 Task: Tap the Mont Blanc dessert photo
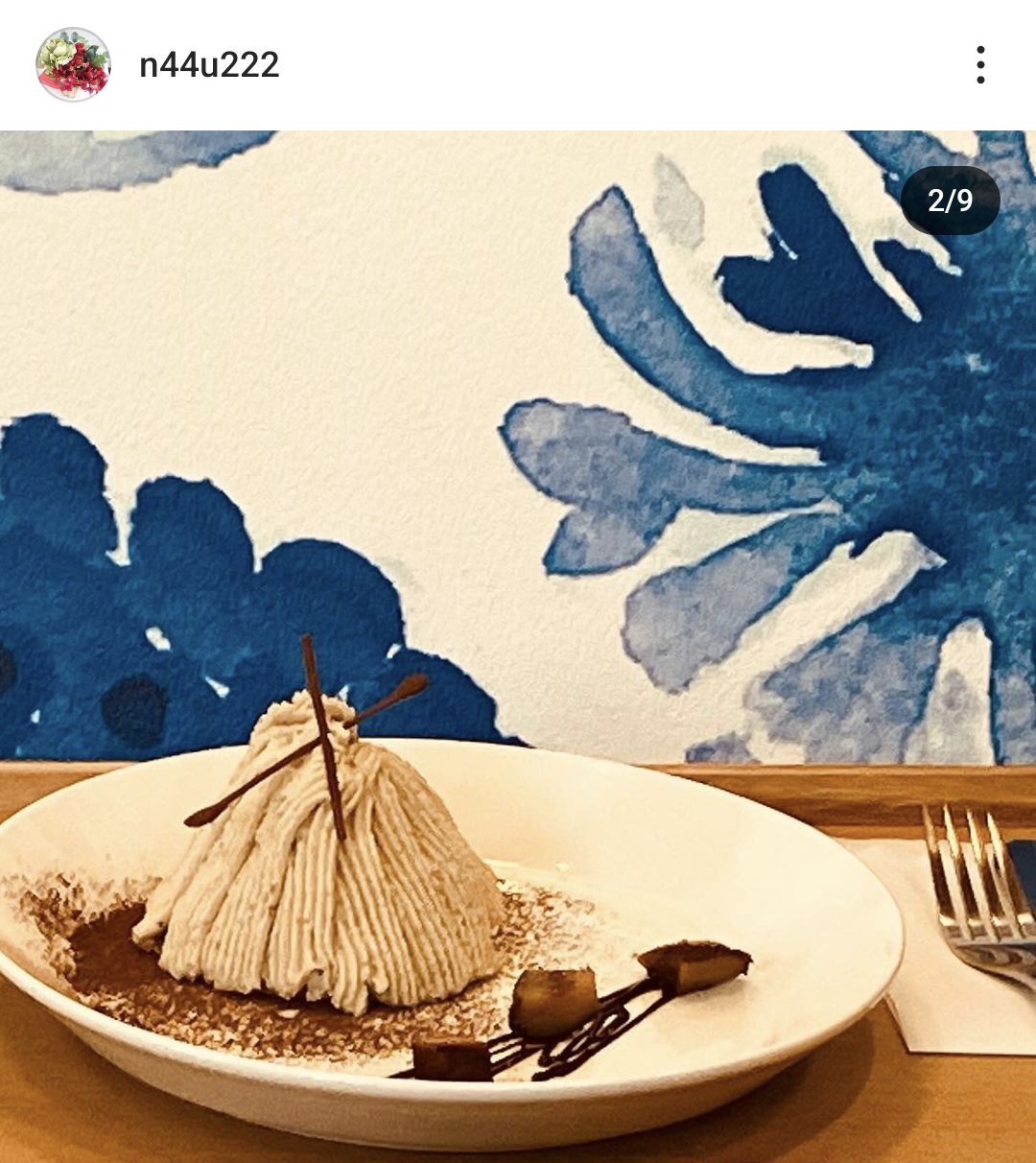pos(518,645)
